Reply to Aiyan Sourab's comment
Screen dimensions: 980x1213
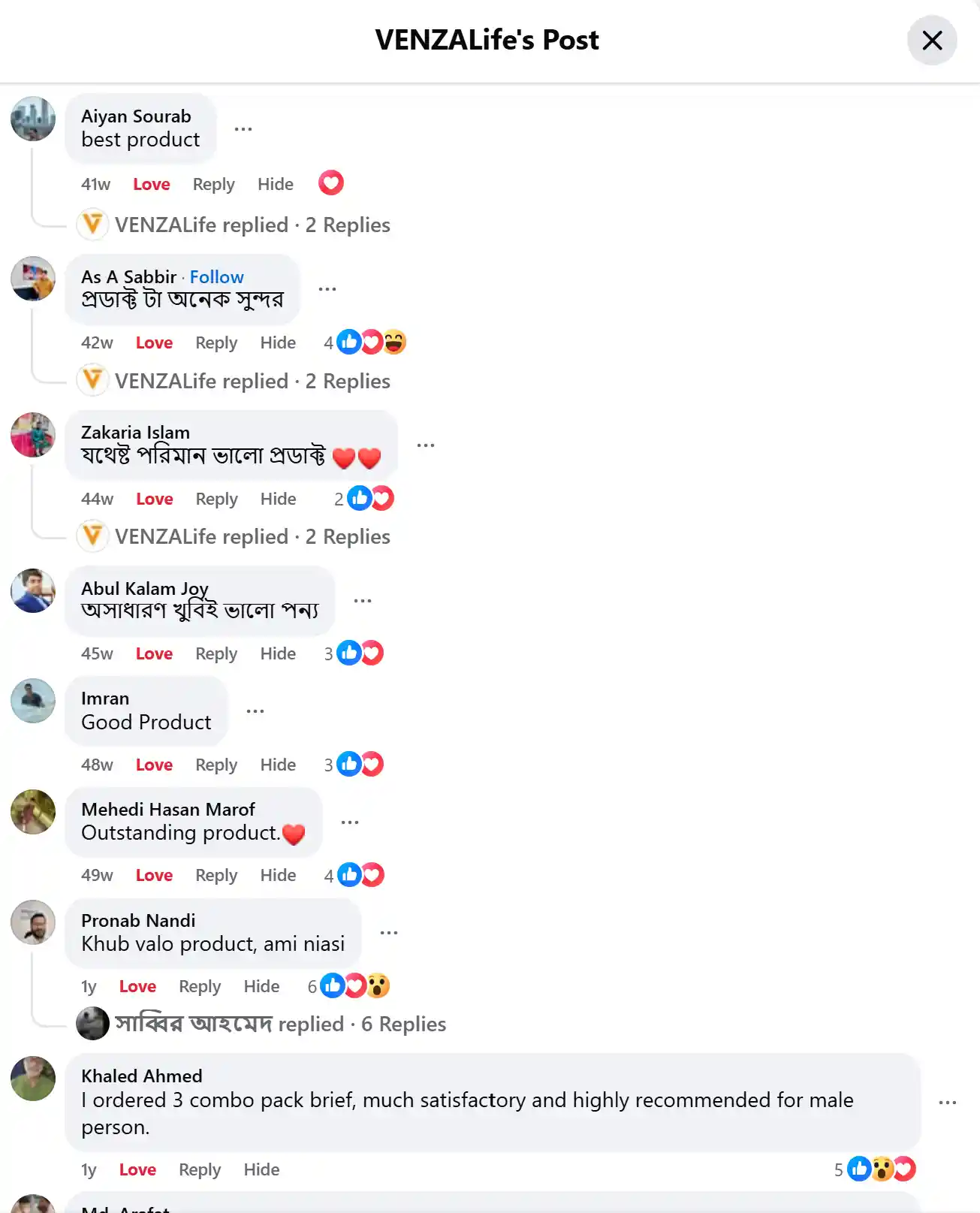[213, 185]
